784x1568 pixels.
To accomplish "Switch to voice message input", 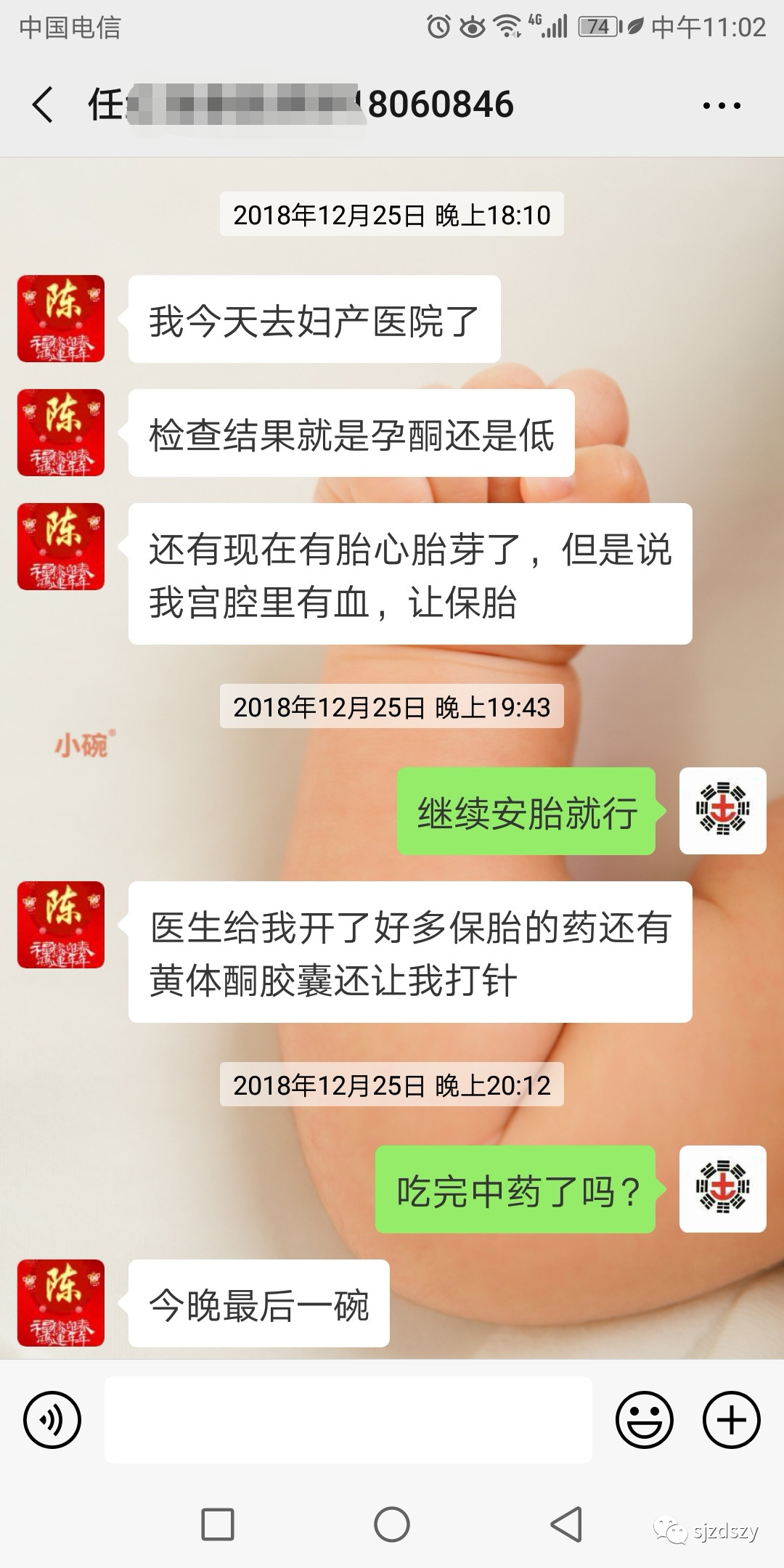I will [52, 1419].
